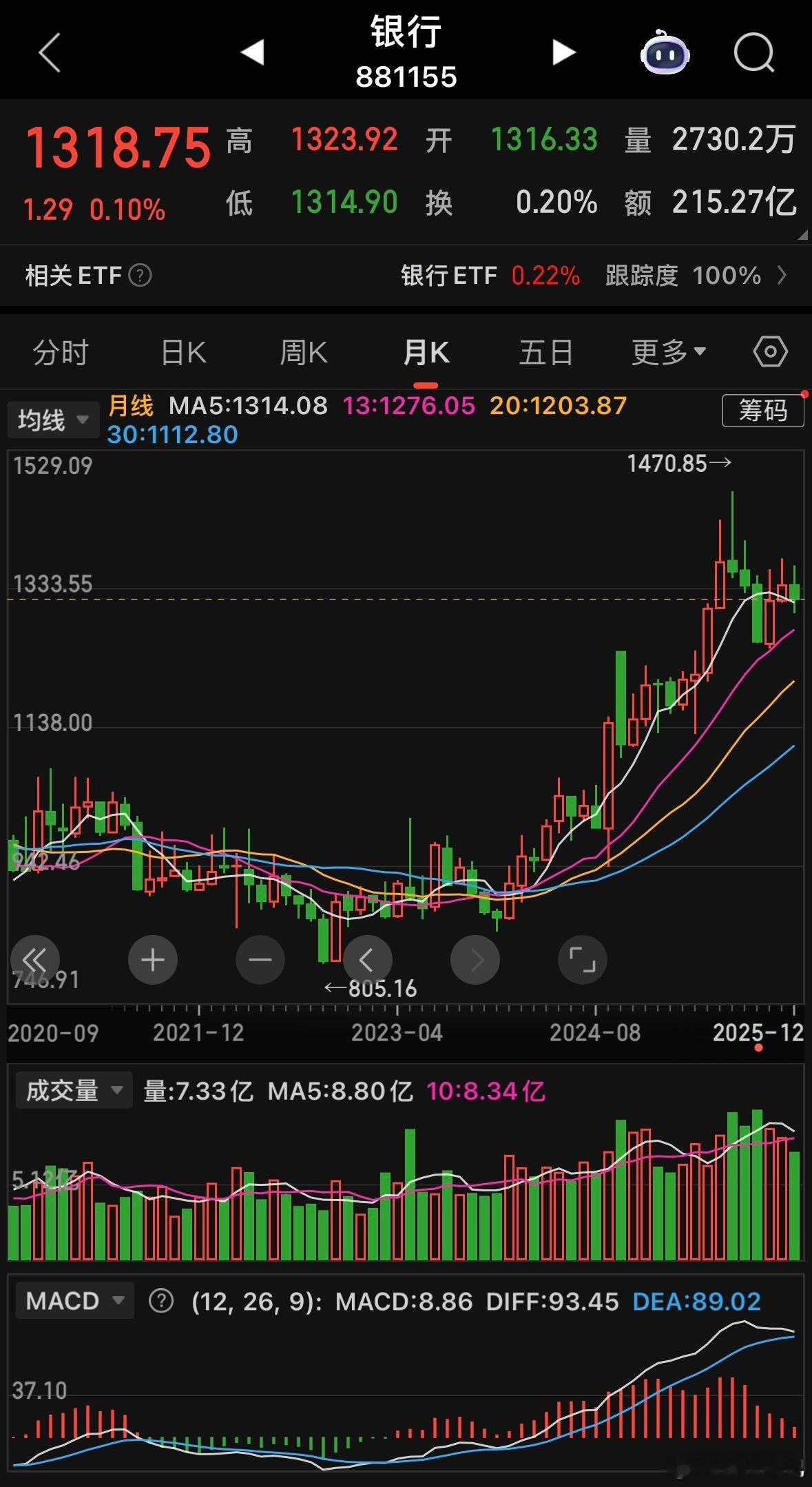Tap the back arrow at top left
Screen dimensions: 812x1487
(x=48, y=52)
